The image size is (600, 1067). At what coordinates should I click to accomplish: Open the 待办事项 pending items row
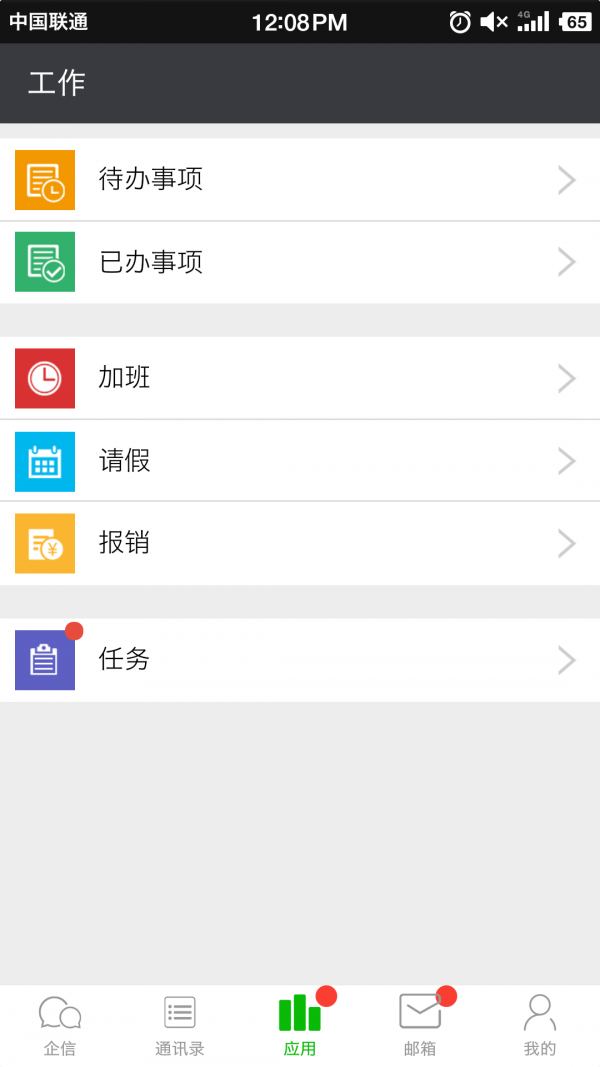coord(300,180)
